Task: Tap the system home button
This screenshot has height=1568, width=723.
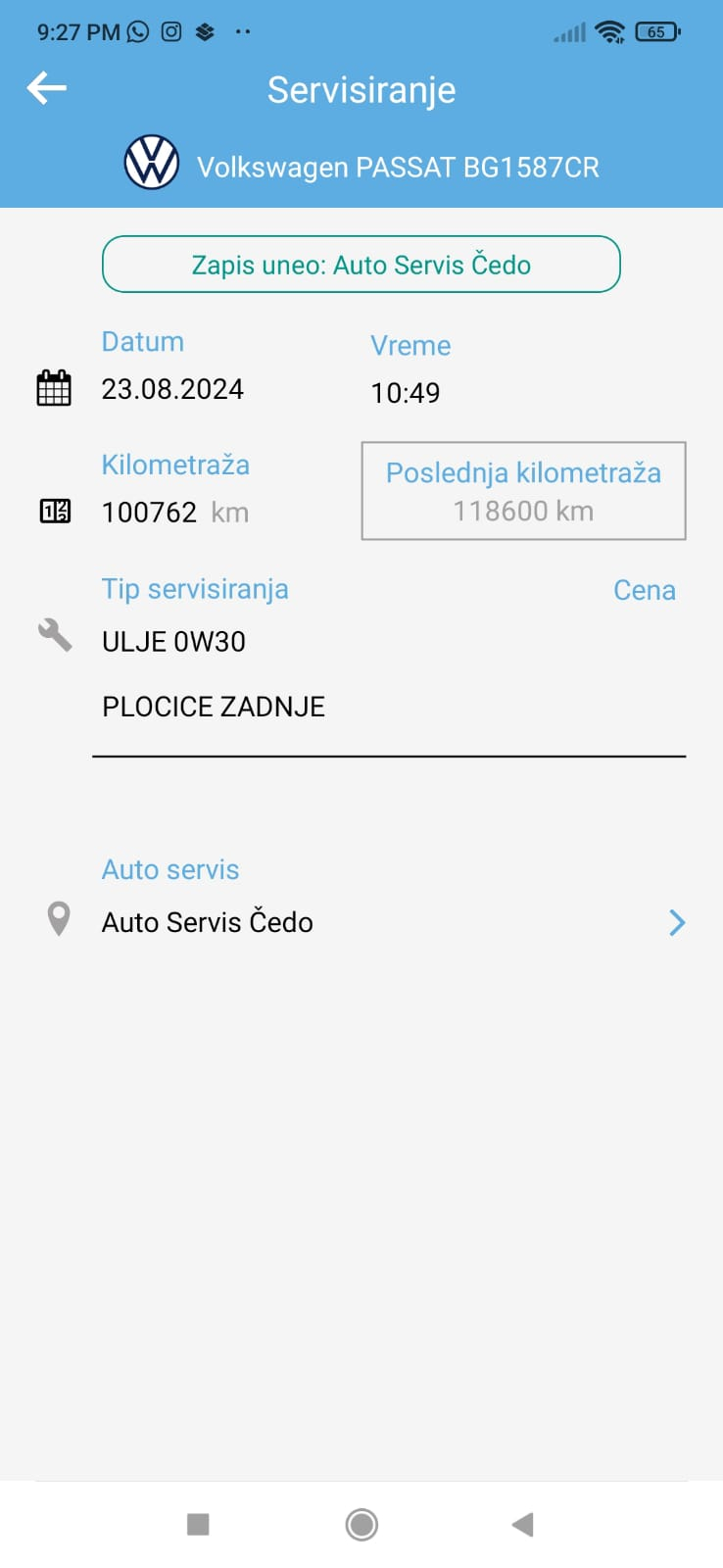Action: [x=361, y=1524]
